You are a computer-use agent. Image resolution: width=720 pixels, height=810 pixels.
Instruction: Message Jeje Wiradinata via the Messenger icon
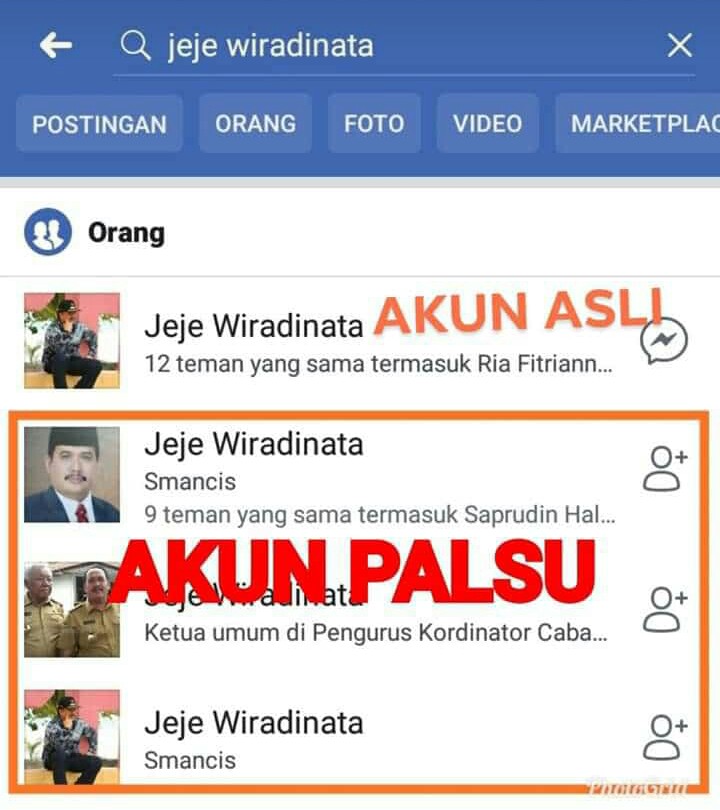[663, 342]
